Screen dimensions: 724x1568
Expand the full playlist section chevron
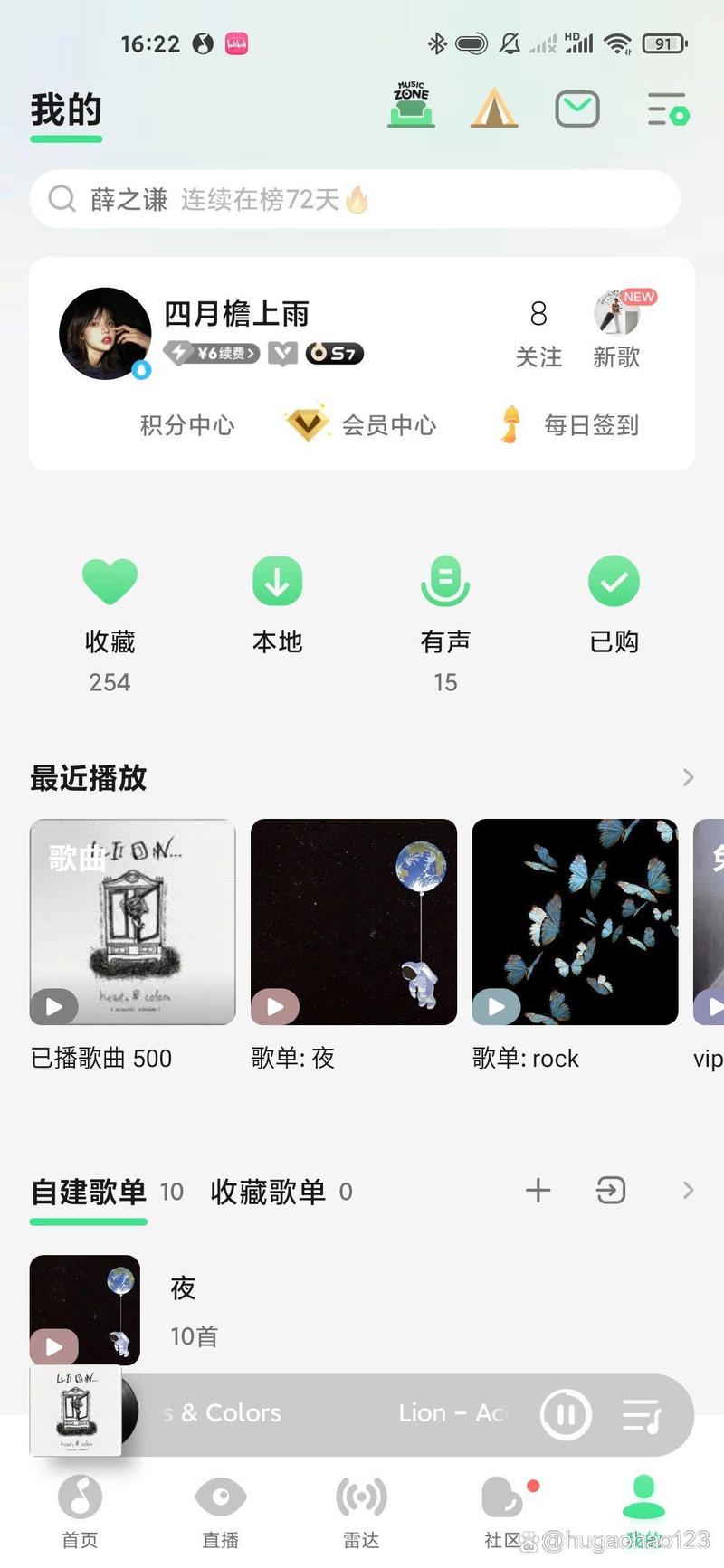tap(689, 1191)
